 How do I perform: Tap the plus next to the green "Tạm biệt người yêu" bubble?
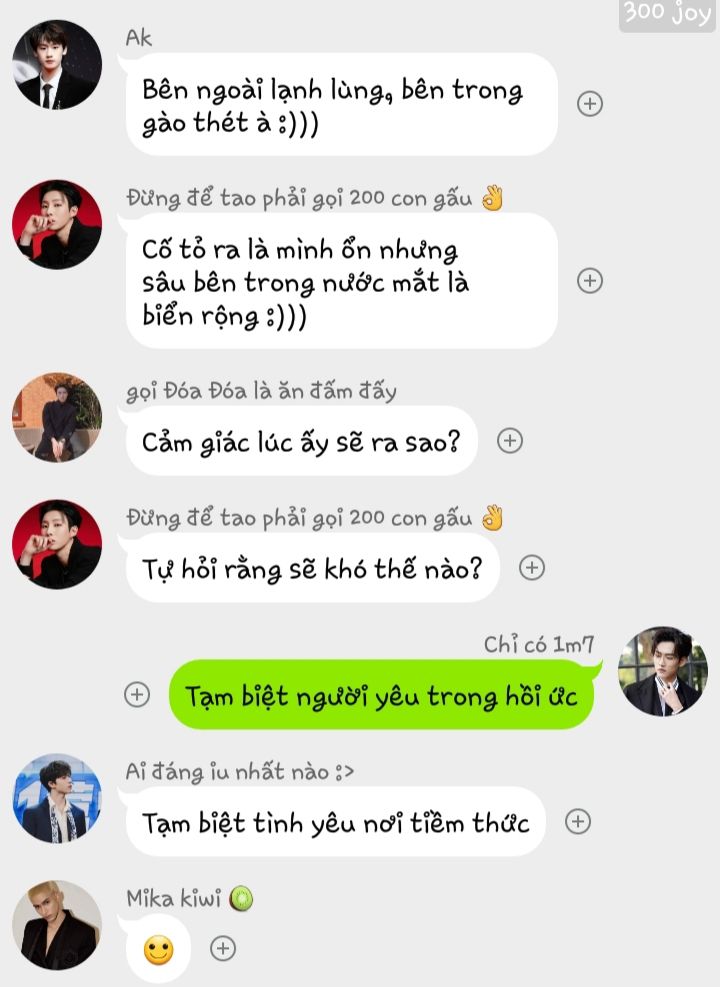137,694
